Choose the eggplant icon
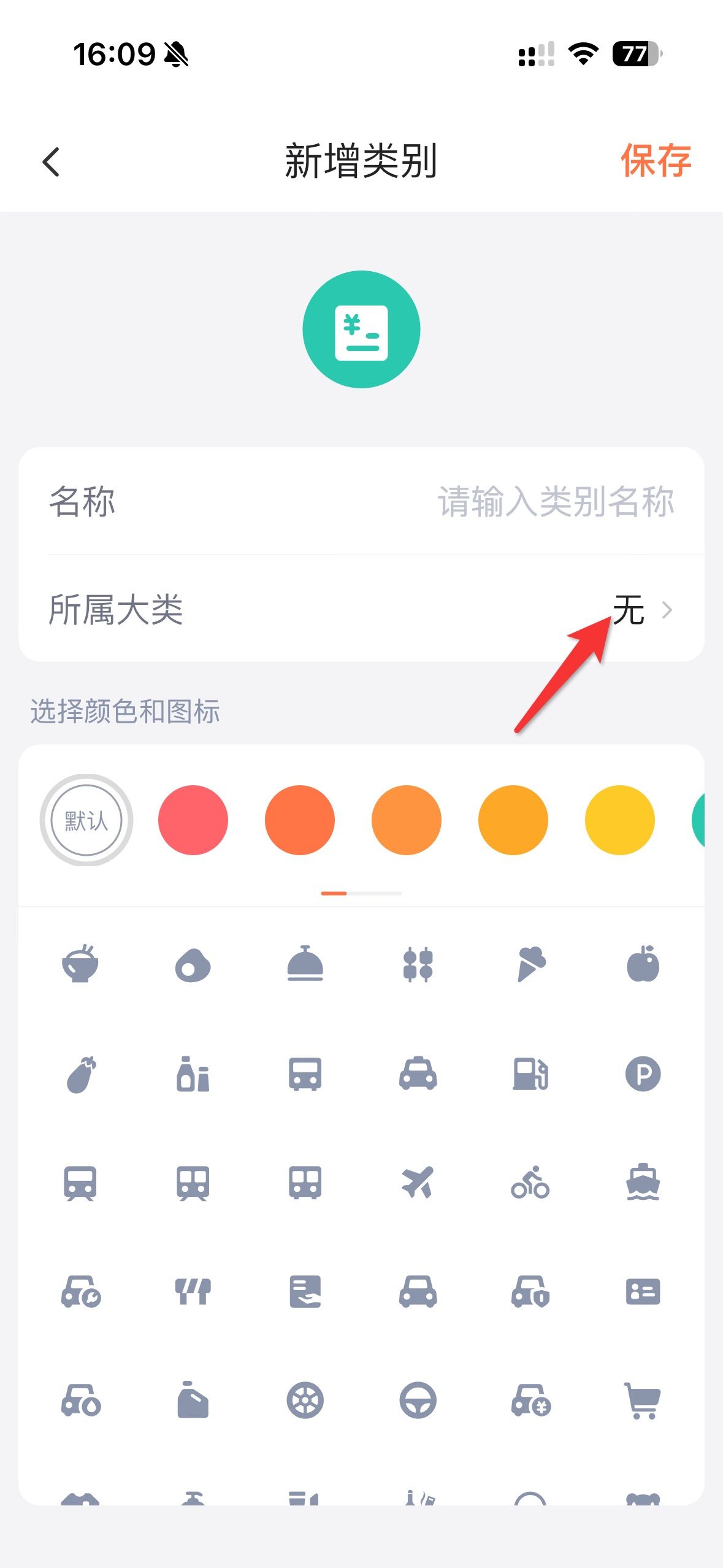Screen dimensions: 723x1568 pyautogui.click(x=80, y=1074)
